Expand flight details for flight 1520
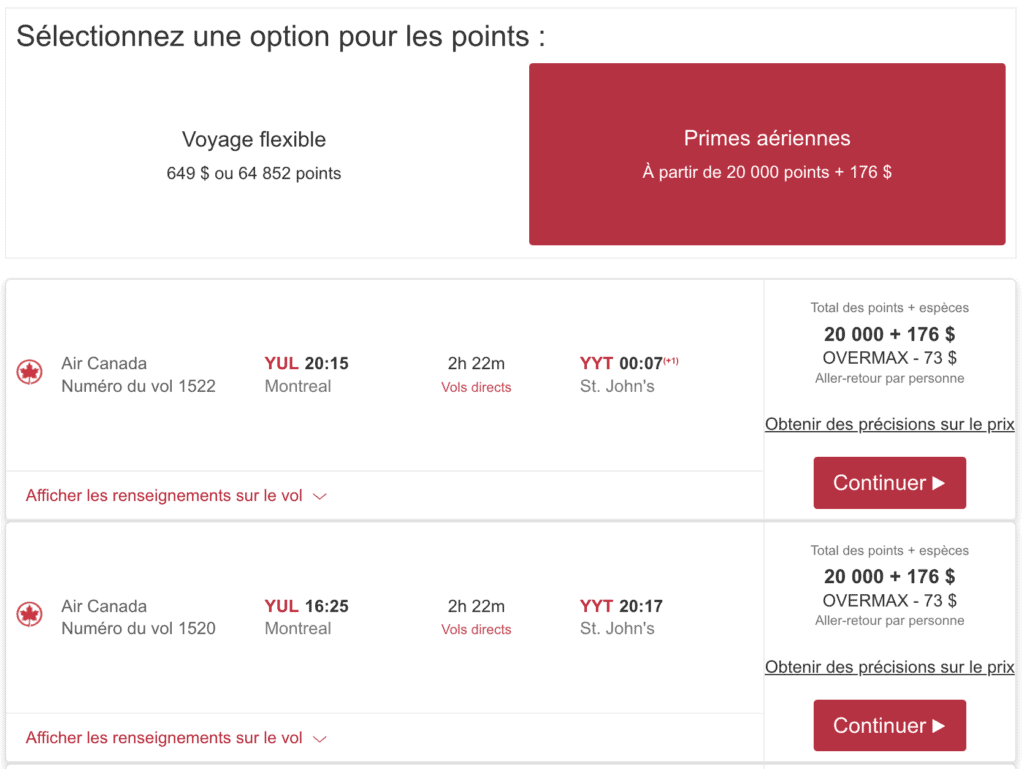The image size is (1024, 769). coord(176,738)
